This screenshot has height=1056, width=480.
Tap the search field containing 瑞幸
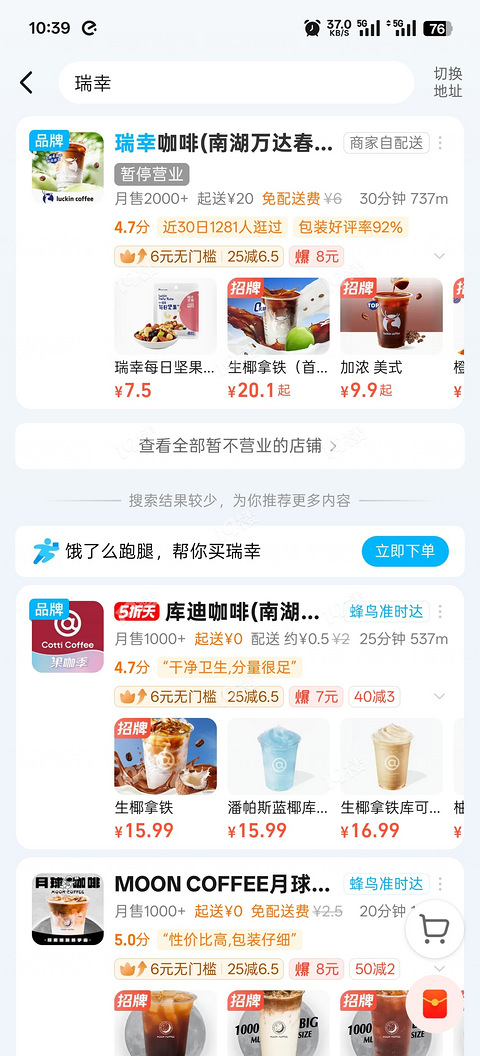(x=236, y=83)
